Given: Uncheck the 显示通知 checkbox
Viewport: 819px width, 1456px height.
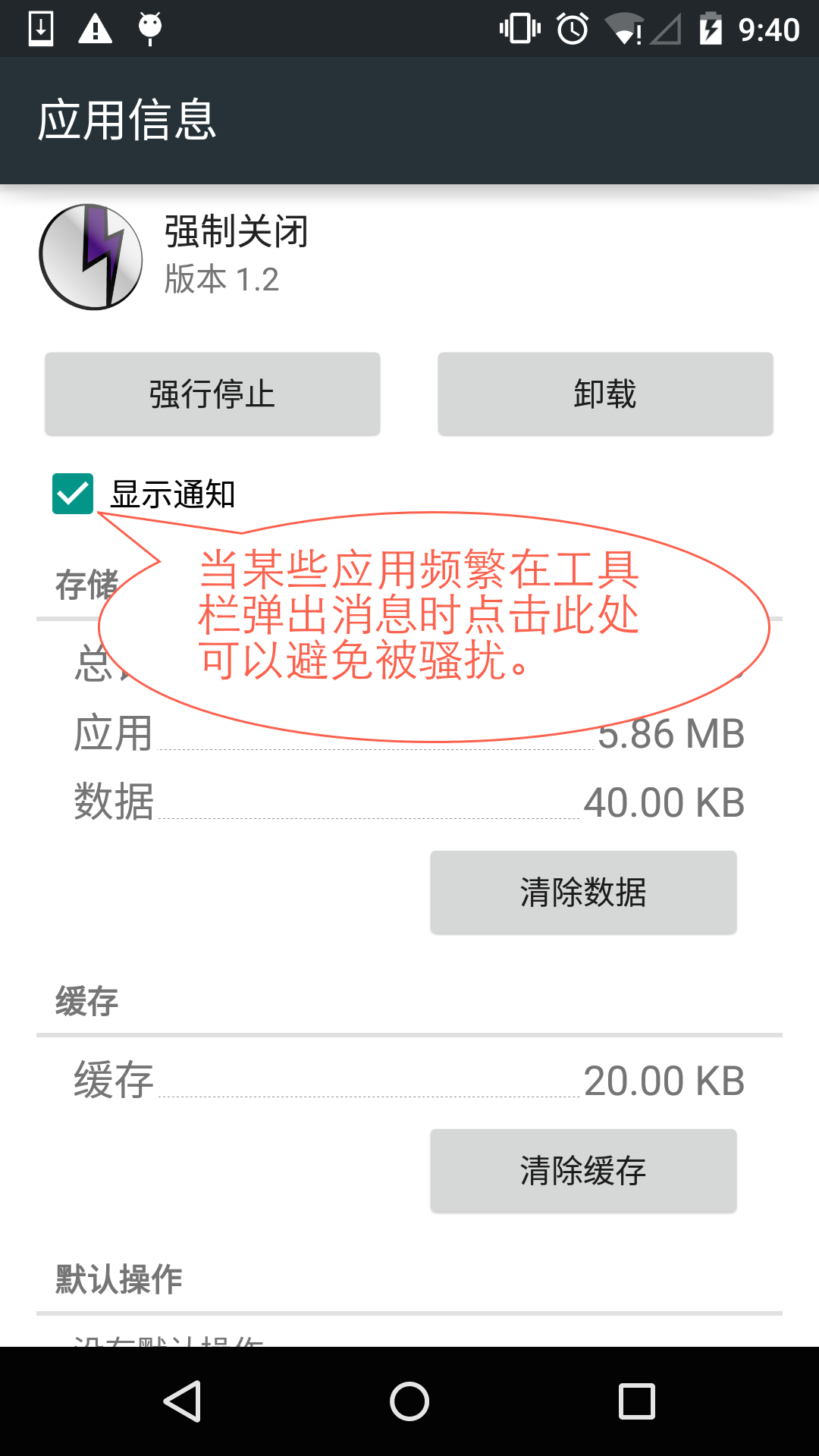Looking at the screenshot, I should tap(73, 494).
